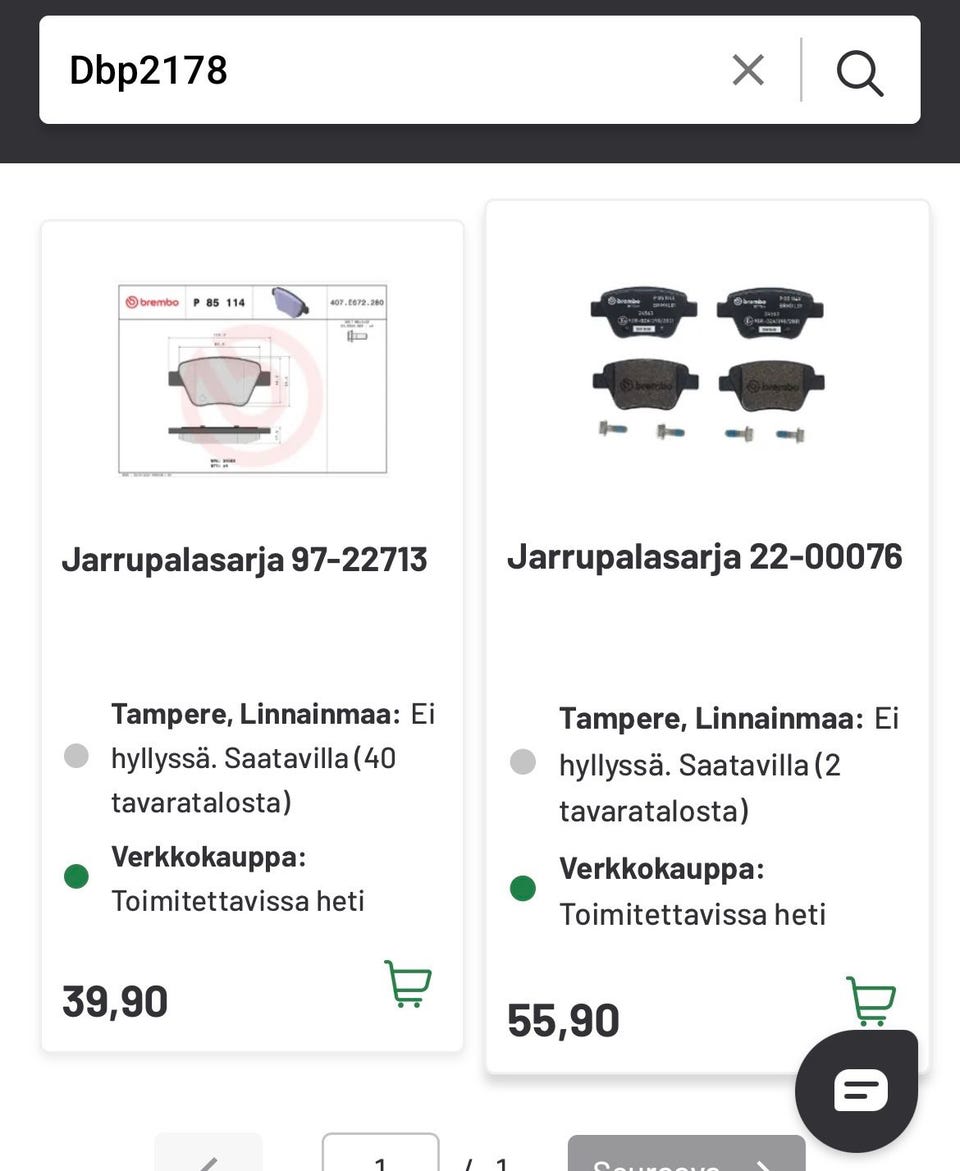This screenshot has height=1171, width=960.
Task: Open the chat support bubble
Action: click(x=857, y=1089)
